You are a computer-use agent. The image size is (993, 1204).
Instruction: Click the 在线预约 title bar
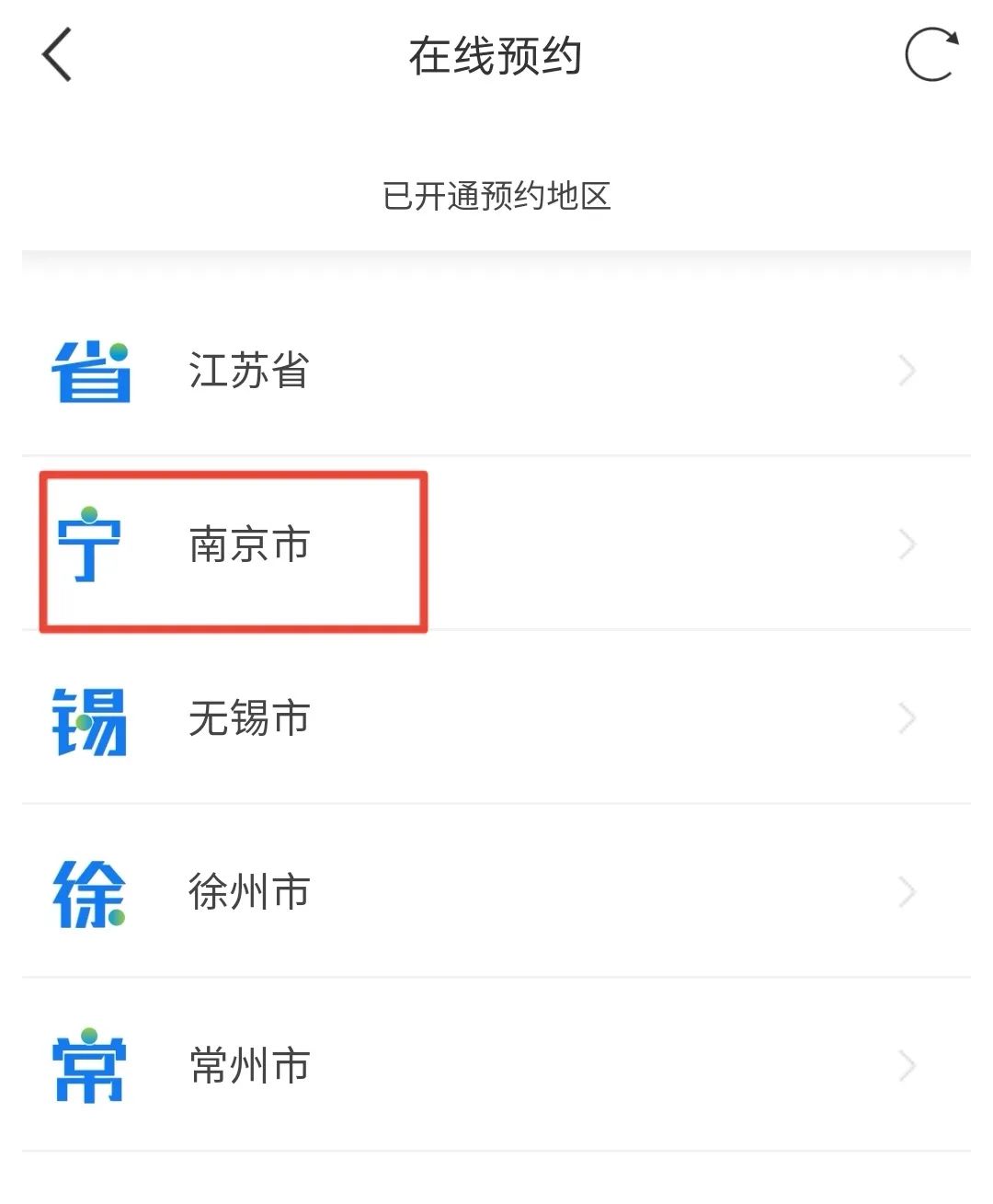click(496, 55)
